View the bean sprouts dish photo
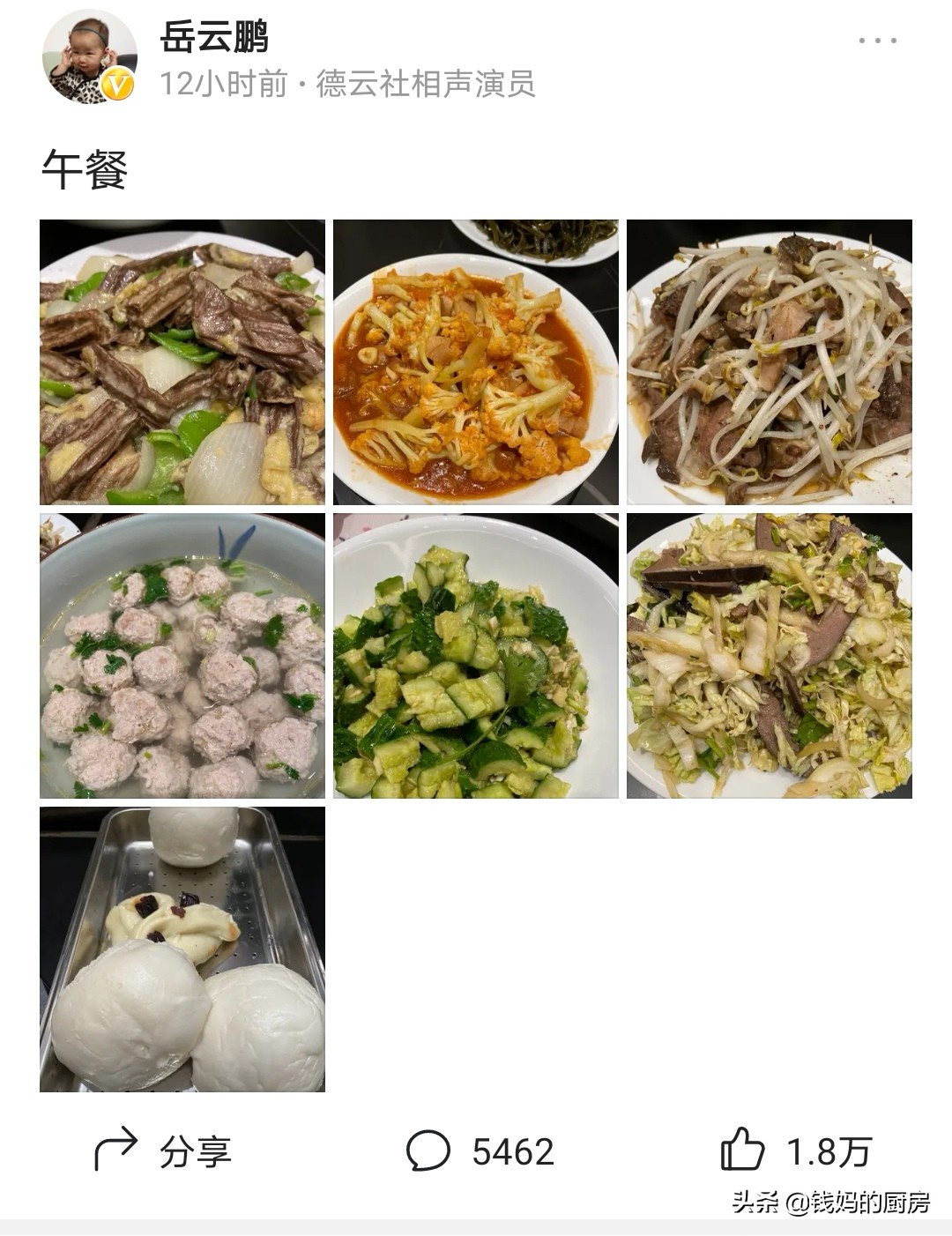This screenshot has width=952, height=1236. pyautogui.click(x=769, y=362)
